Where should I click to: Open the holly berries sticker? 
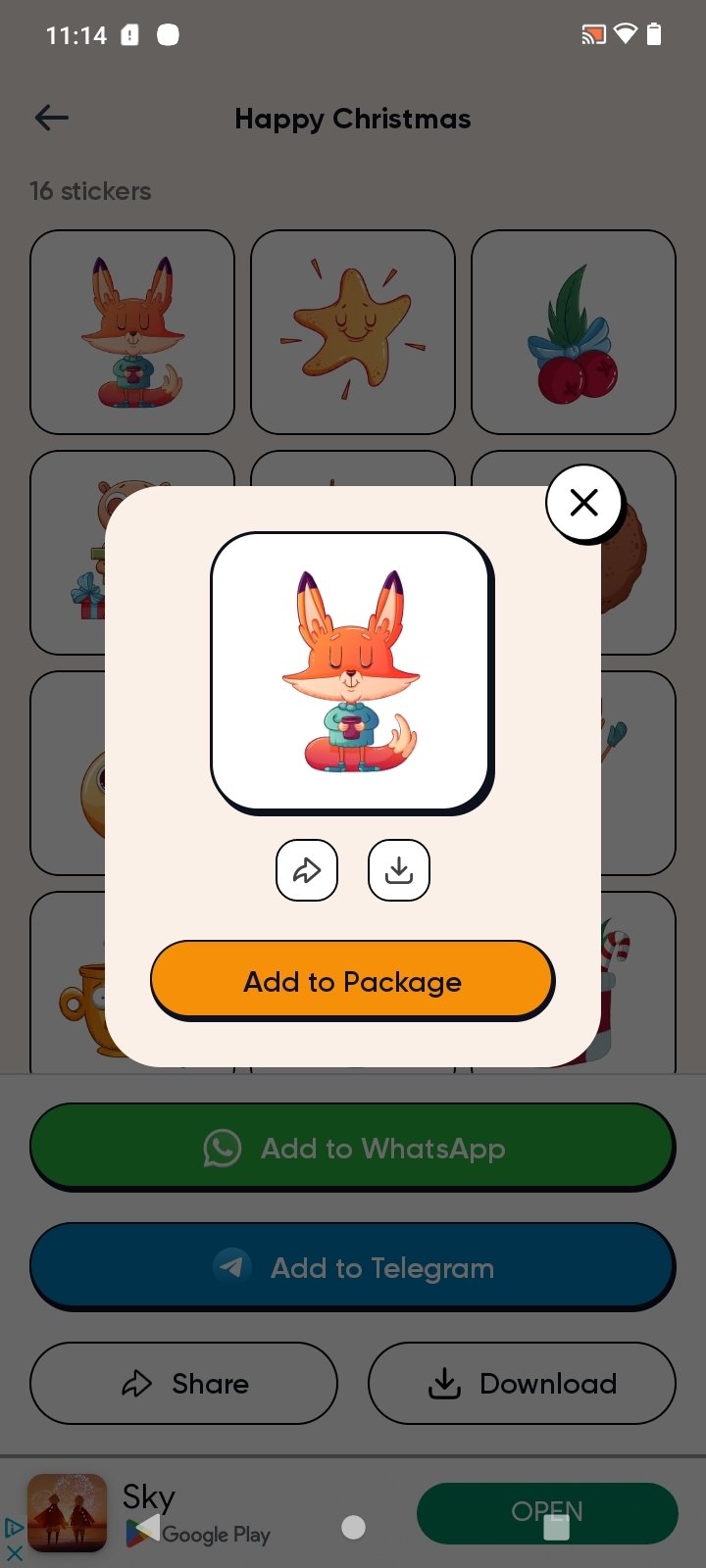click(x=574, y=332)
